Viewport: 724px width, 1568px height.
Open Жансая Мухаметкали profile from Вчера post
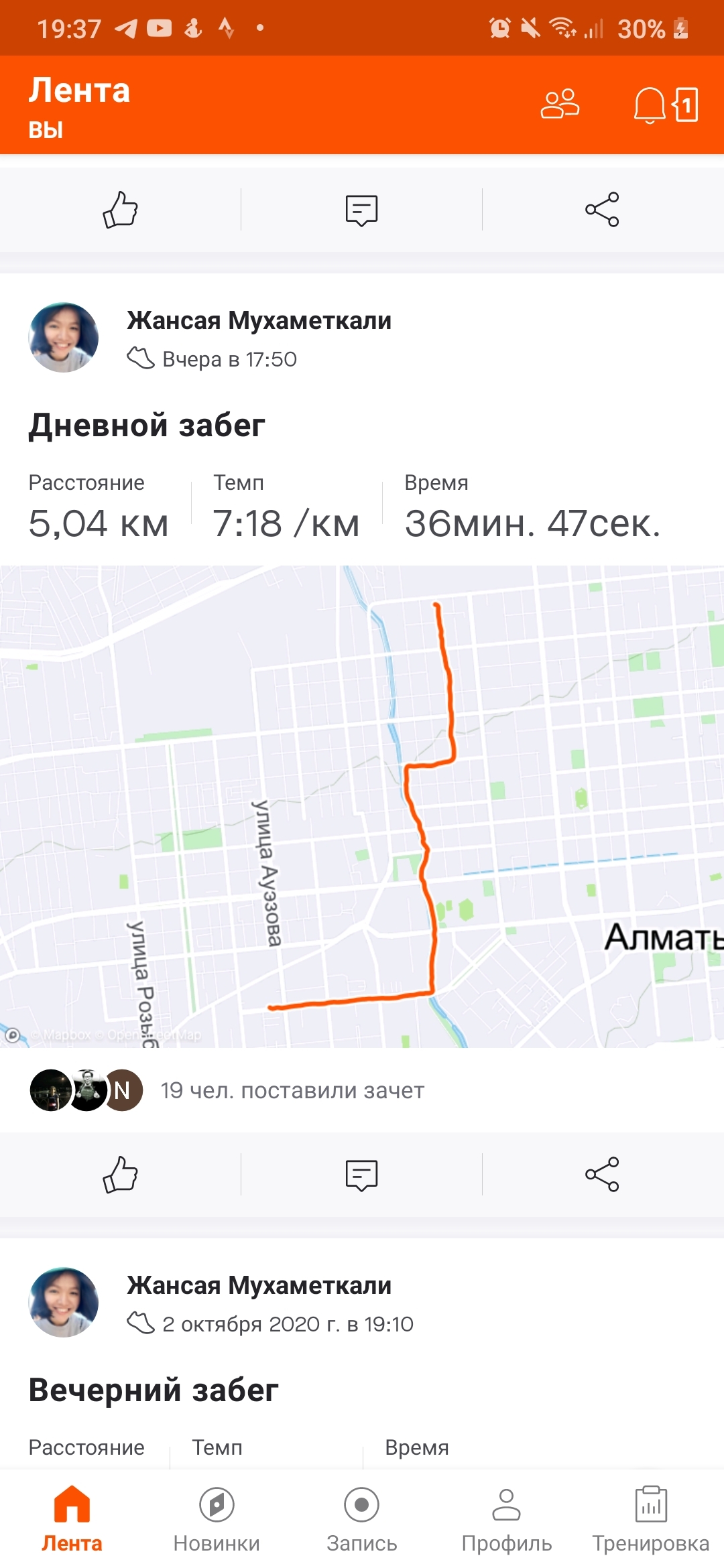(x=259, y=321)
